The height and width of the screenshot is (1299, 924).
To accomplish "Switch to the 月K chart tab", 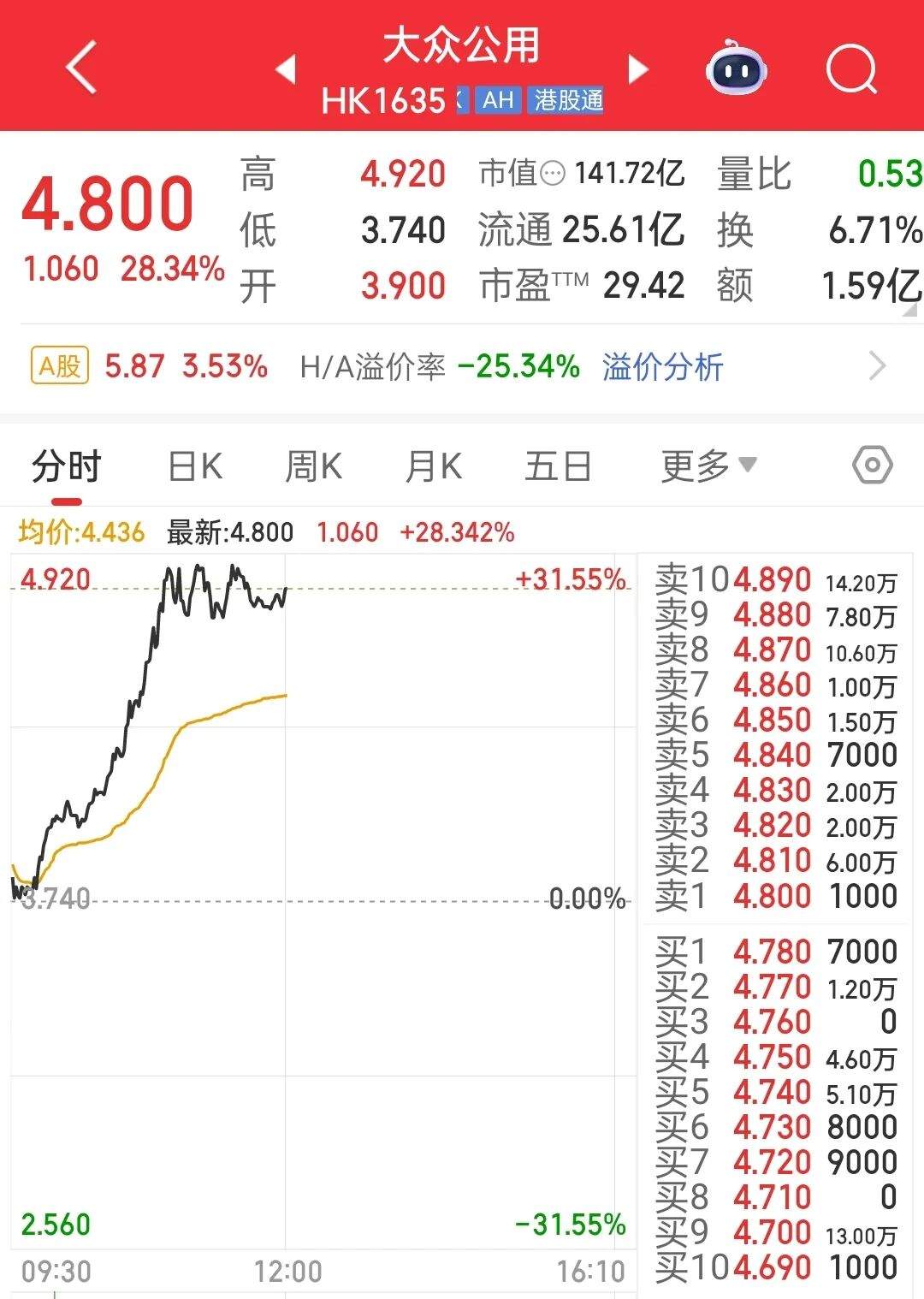I will tap(434, 467).
